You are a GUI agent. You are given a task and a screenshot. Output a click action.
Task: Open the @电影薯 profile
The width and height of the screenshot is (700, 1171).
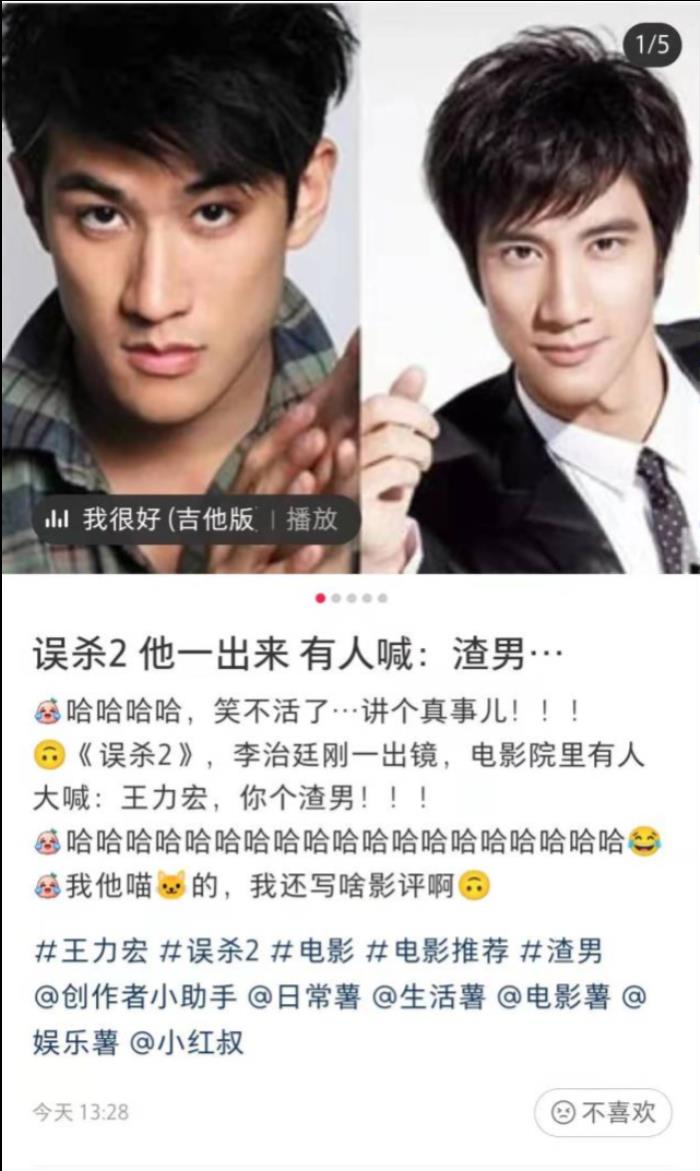click(555, 996)
